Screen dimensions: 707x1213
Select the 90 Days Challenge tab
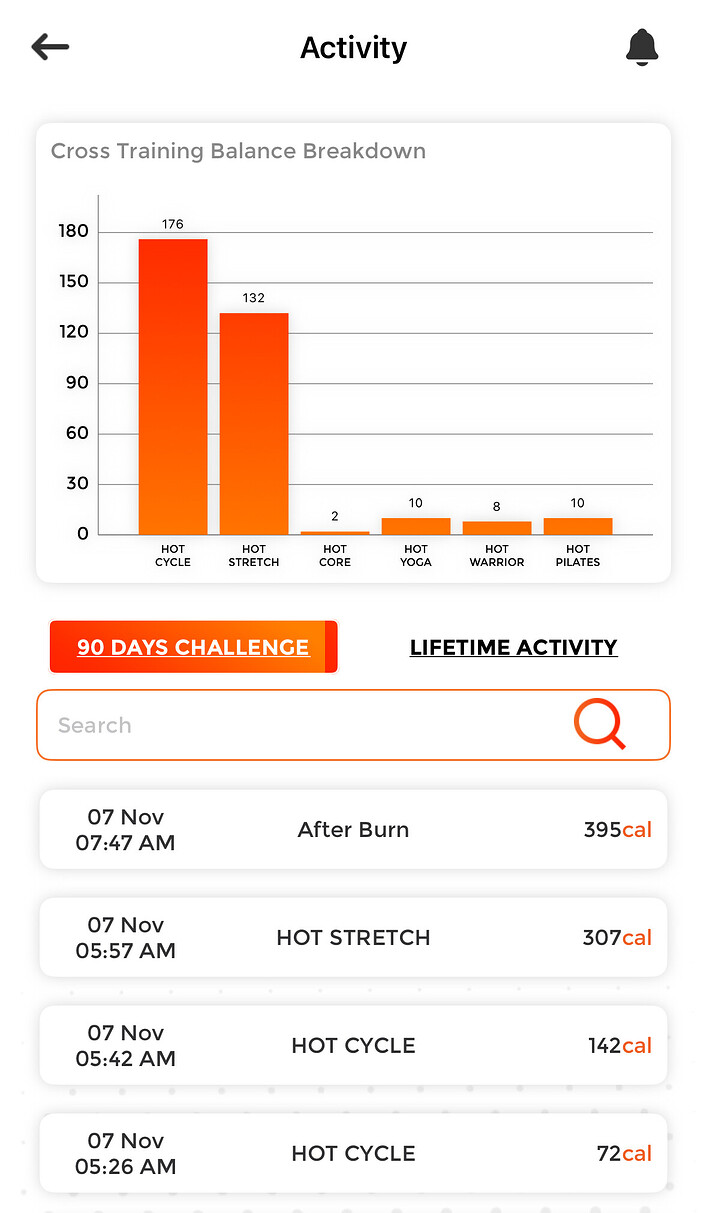coord(193,647)
